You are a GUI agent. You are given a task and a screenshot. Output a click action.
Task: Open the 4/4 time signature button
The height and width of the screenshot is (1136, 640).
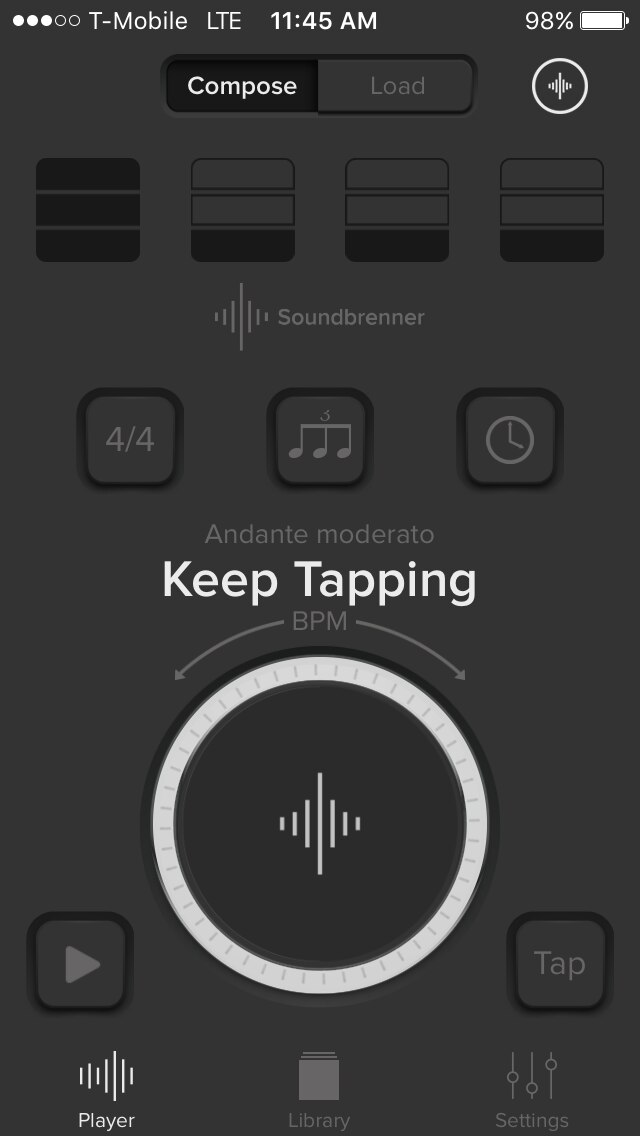[130, 440]
